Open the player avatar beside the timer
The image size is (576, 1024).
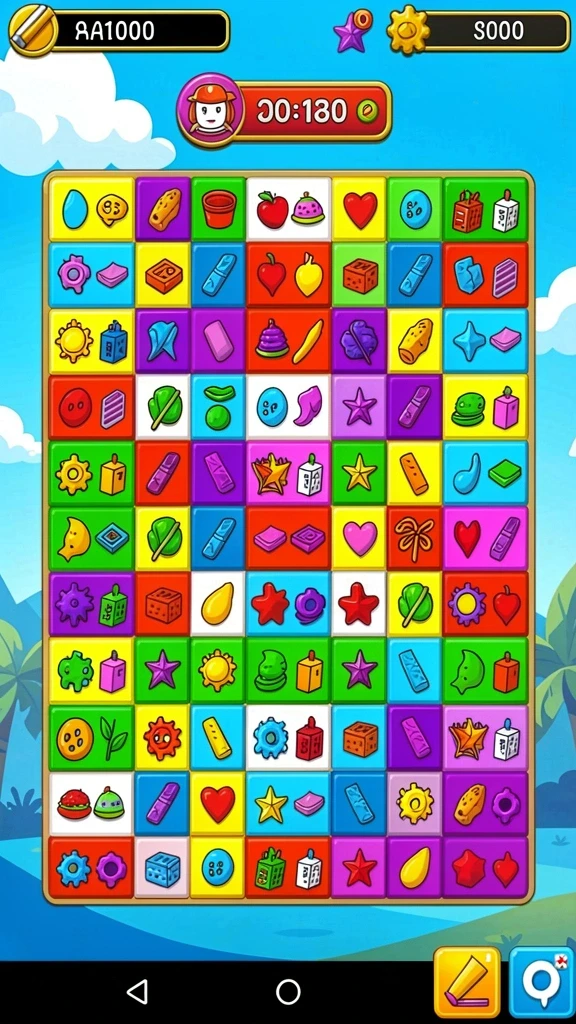[210, 110]
